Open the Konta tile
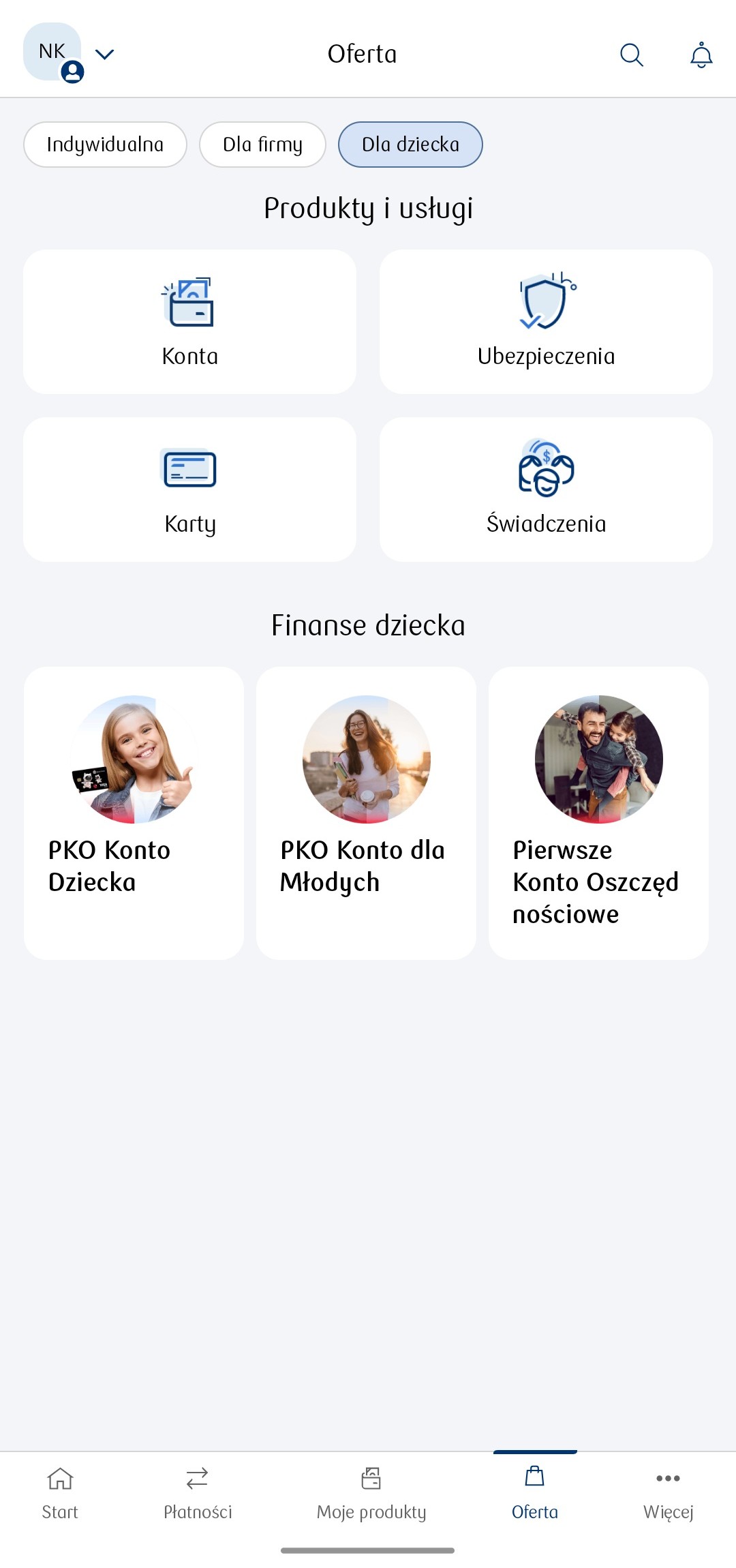Image resolution: width=736 pixels, height=1568 pixels. pos(189,322)
